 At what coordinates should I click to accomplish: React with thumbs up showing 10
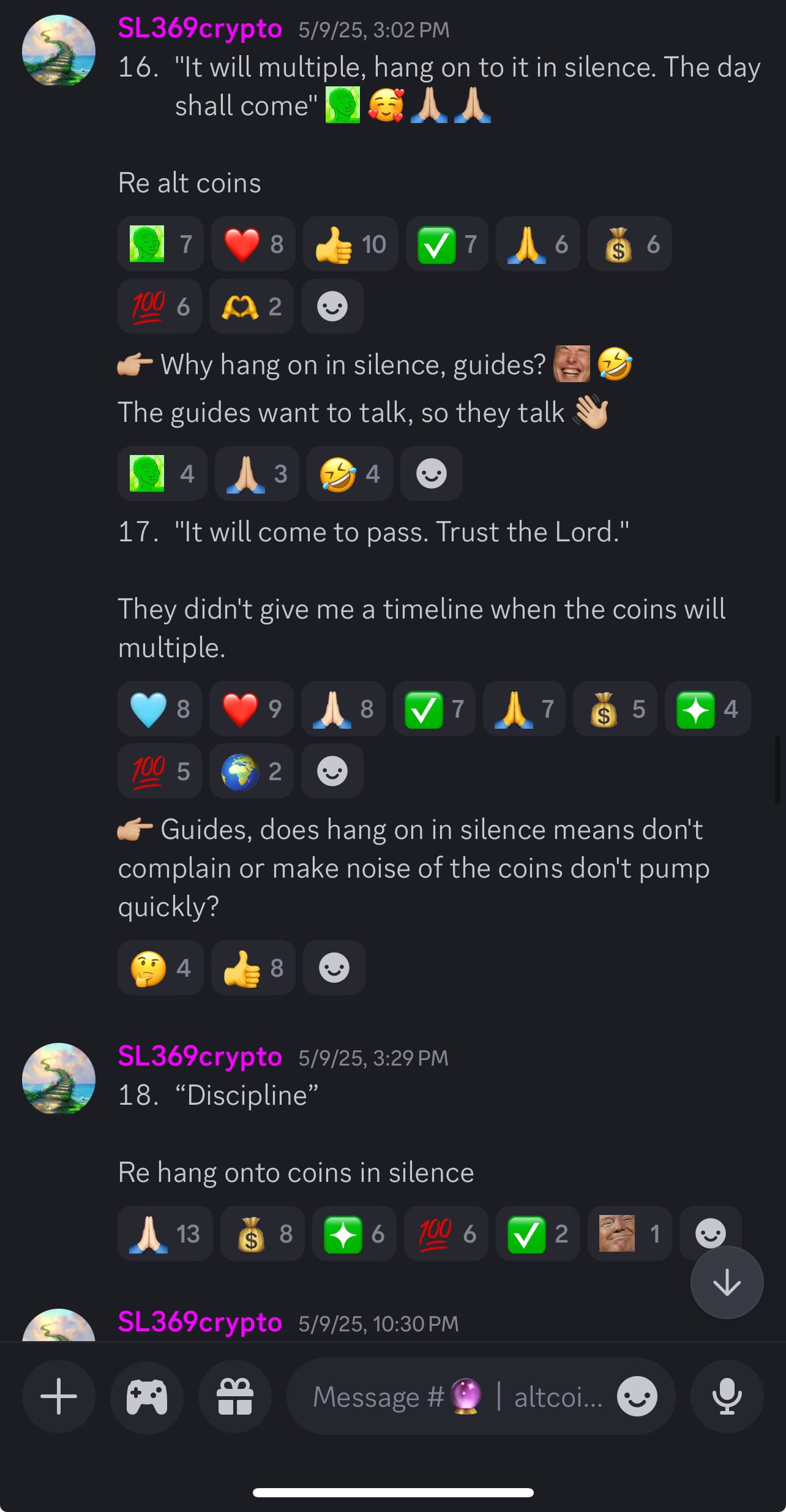(350, 244)
